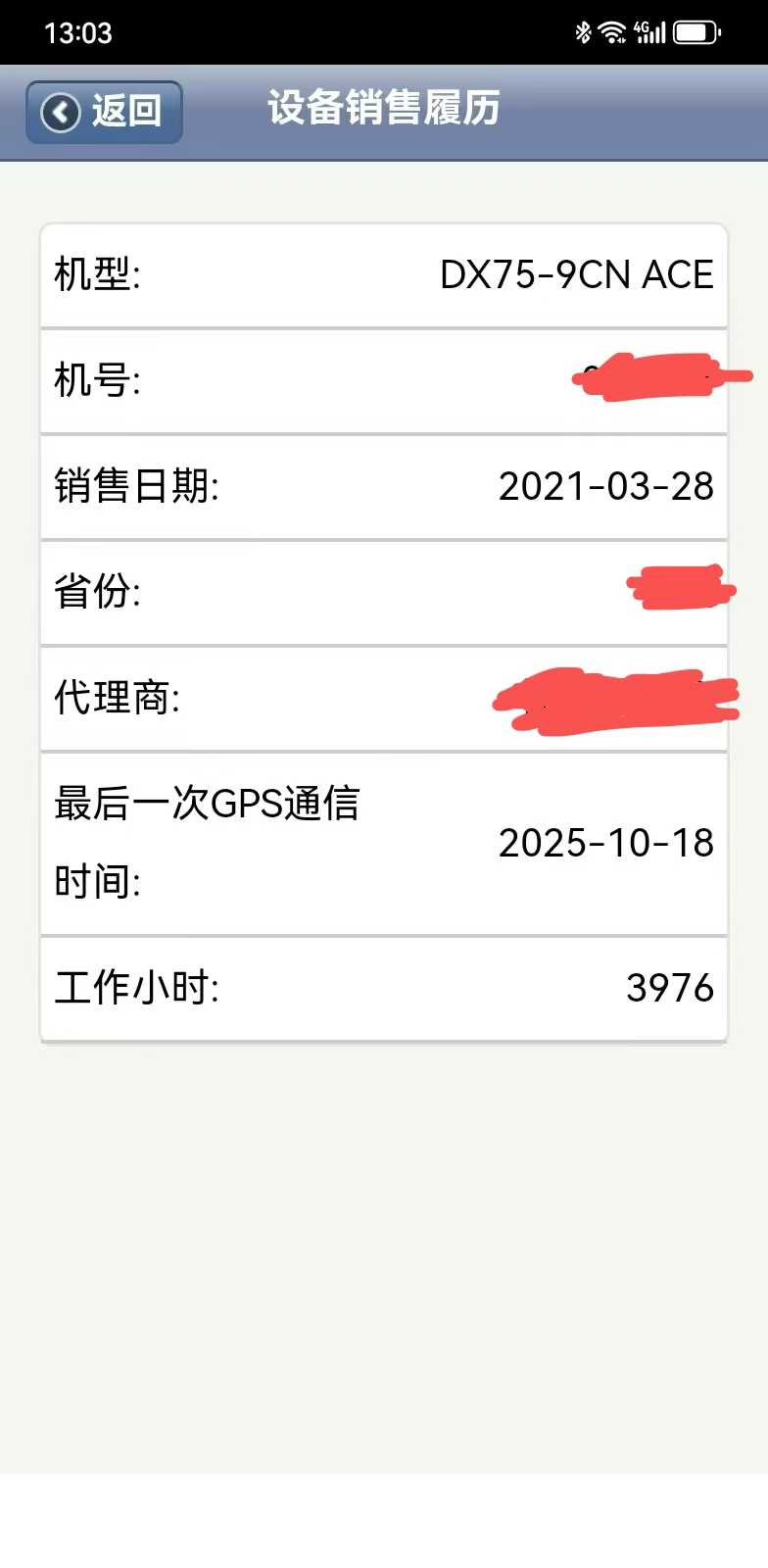Viewport: 768px width, 1568px height.
Task: Tap the 设备销售履历 title text
Action: (x=384, y=110)
